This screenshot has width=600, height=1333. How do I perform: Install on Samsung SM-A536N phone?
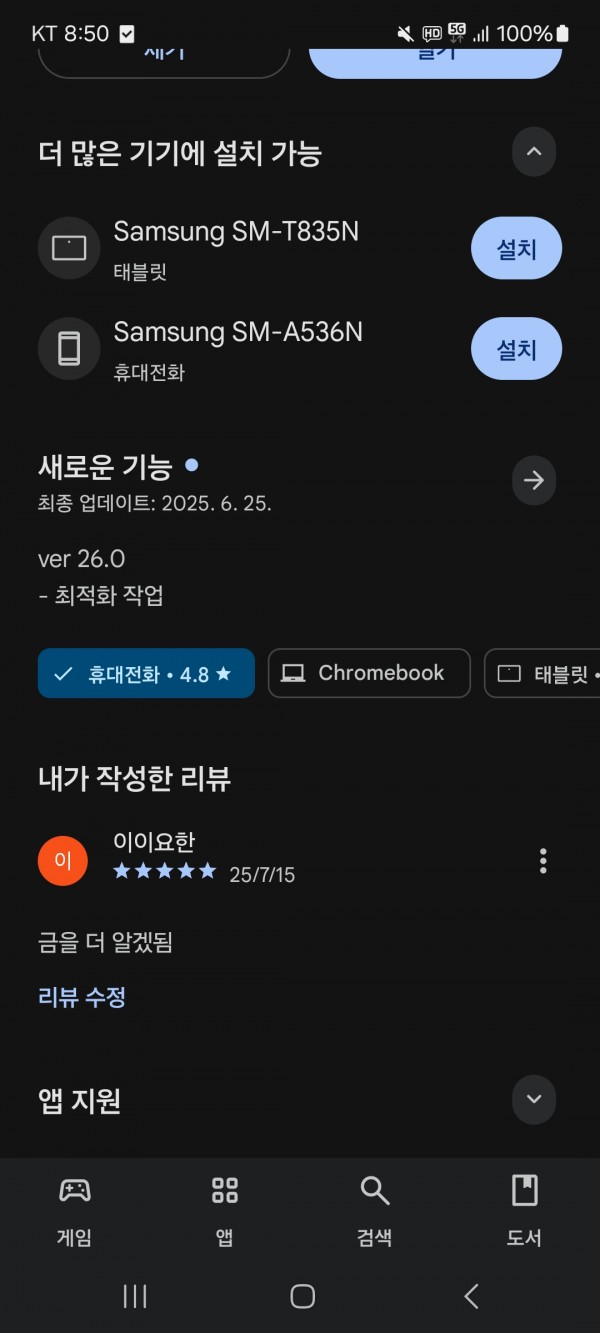[516, 349]
